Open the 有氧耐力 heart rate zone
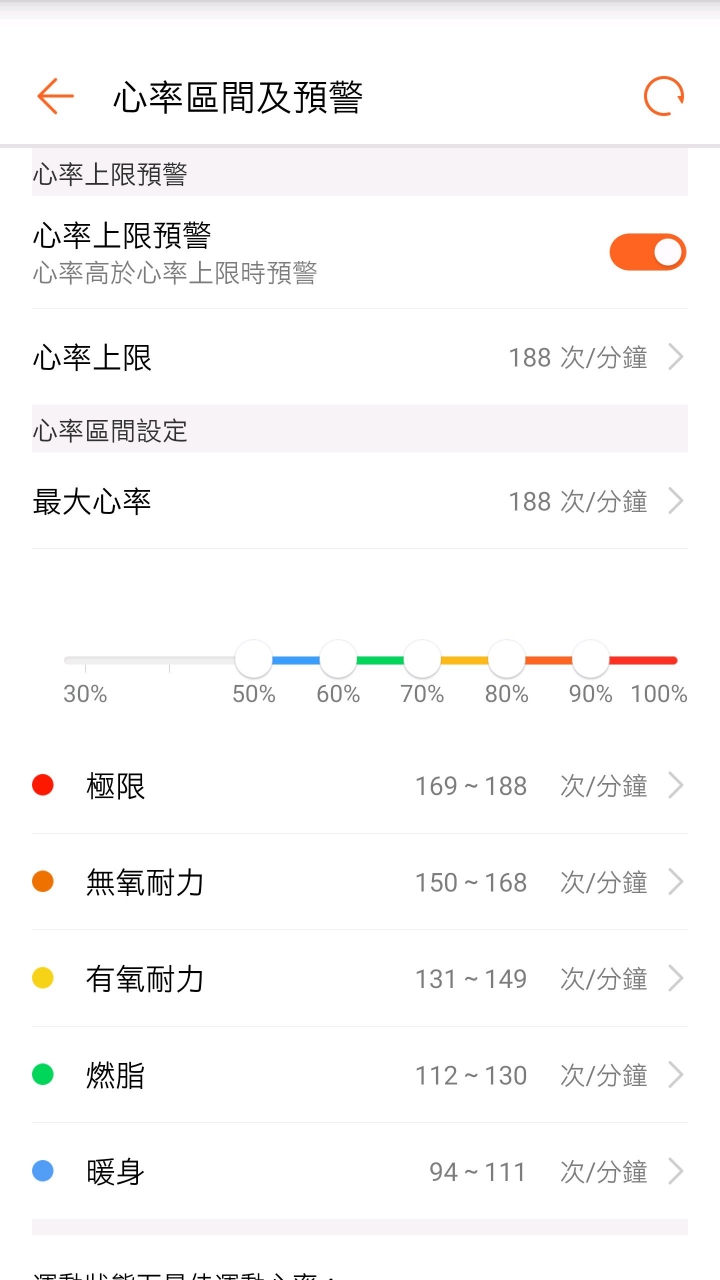 click(360, 978)
